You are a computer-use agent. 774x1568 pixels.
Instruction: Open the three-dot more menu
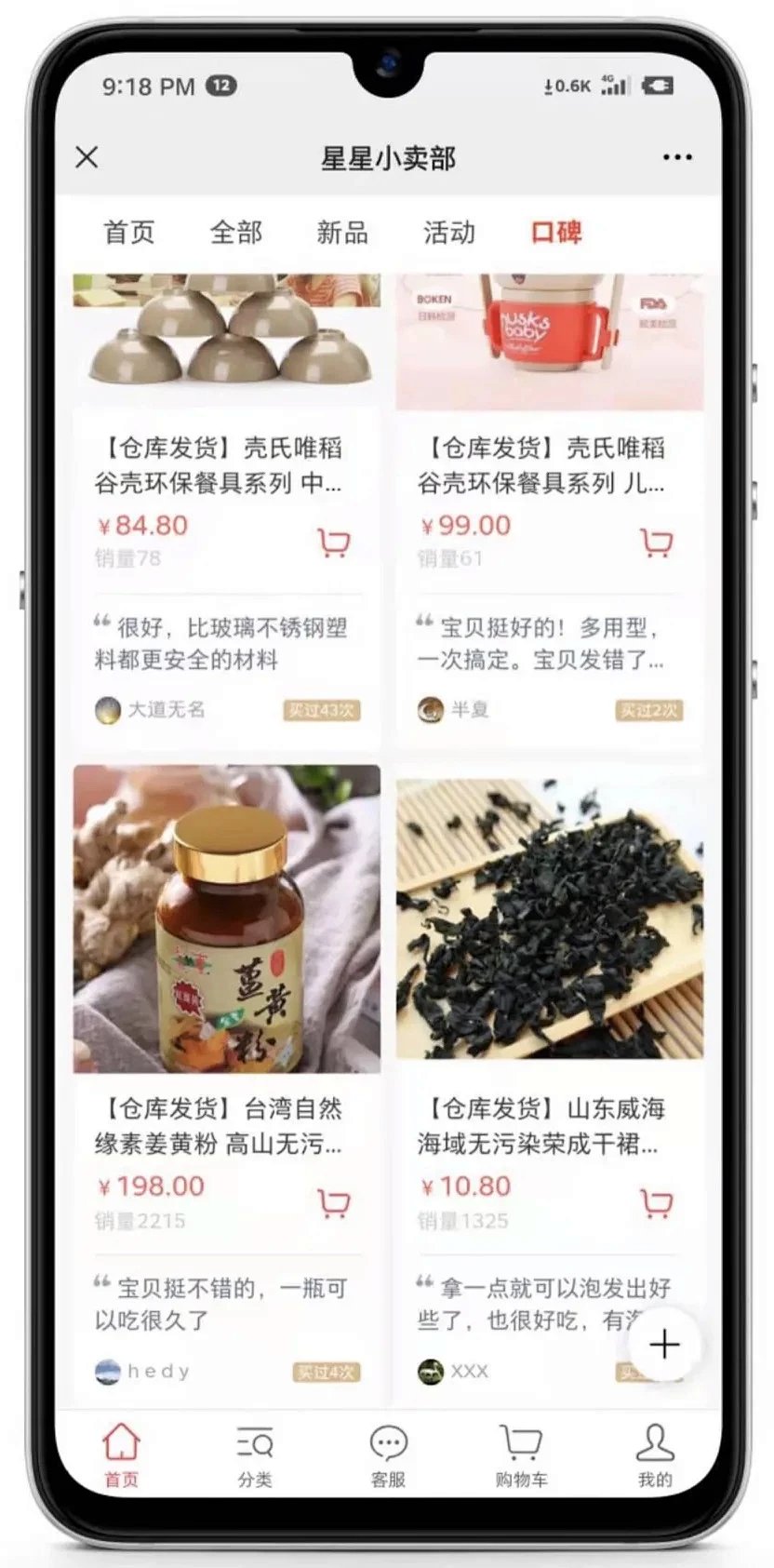coord(676,157)
